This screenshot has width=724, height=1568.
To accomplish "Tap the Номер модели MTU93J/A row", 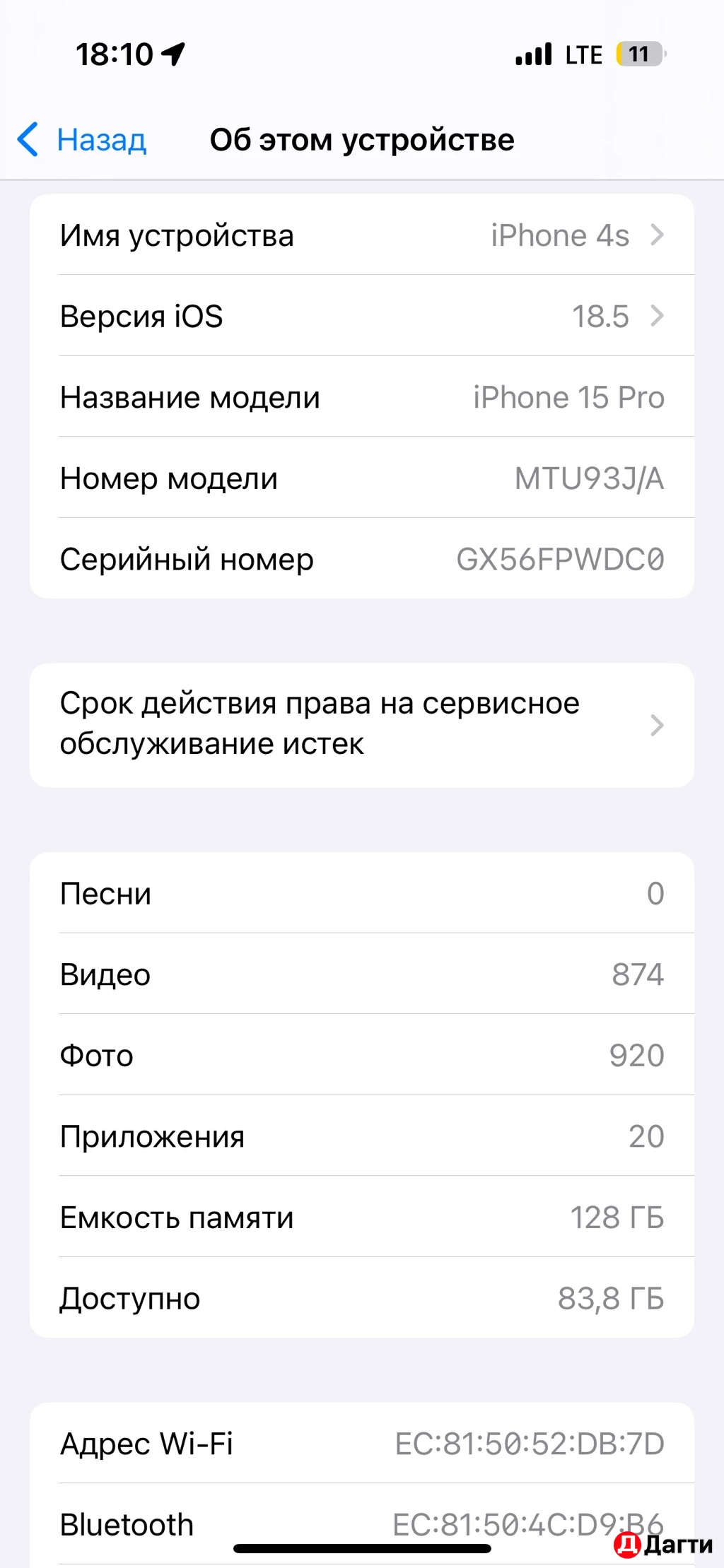I will pyautogui.click(x=362, y=478).
